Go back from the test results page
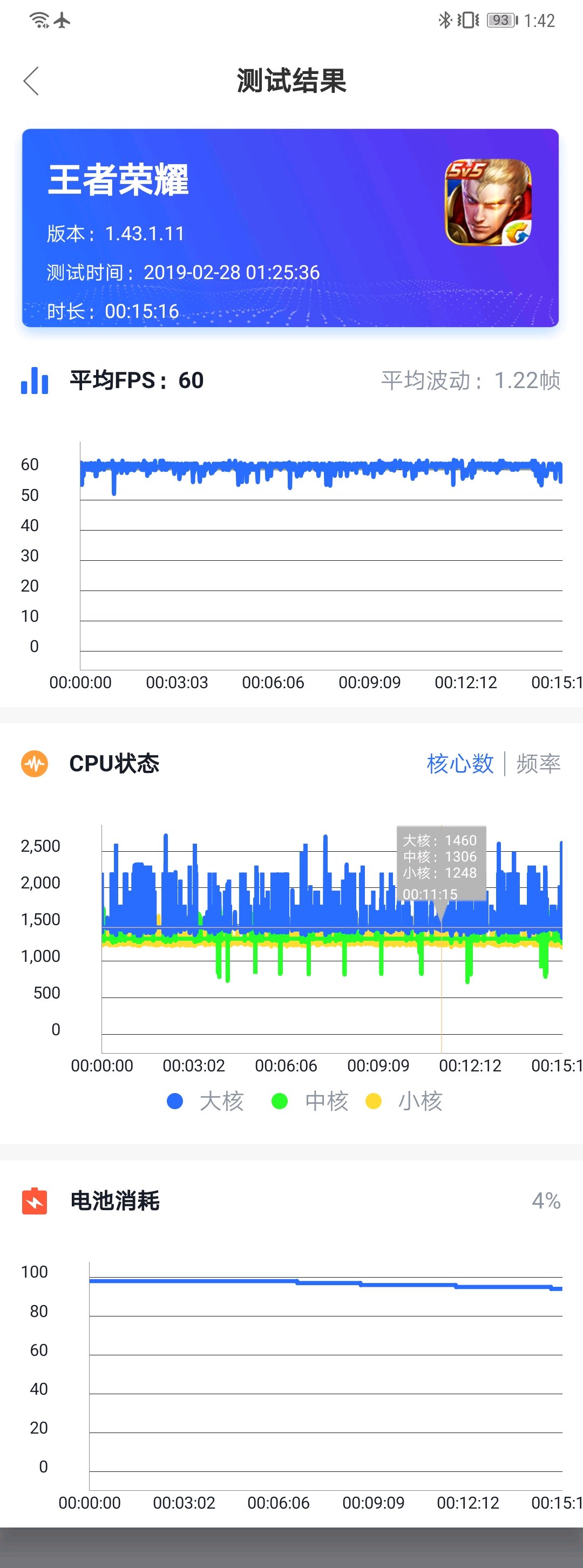The width and height of the screenshot is (583, 1568). point(32,81)
